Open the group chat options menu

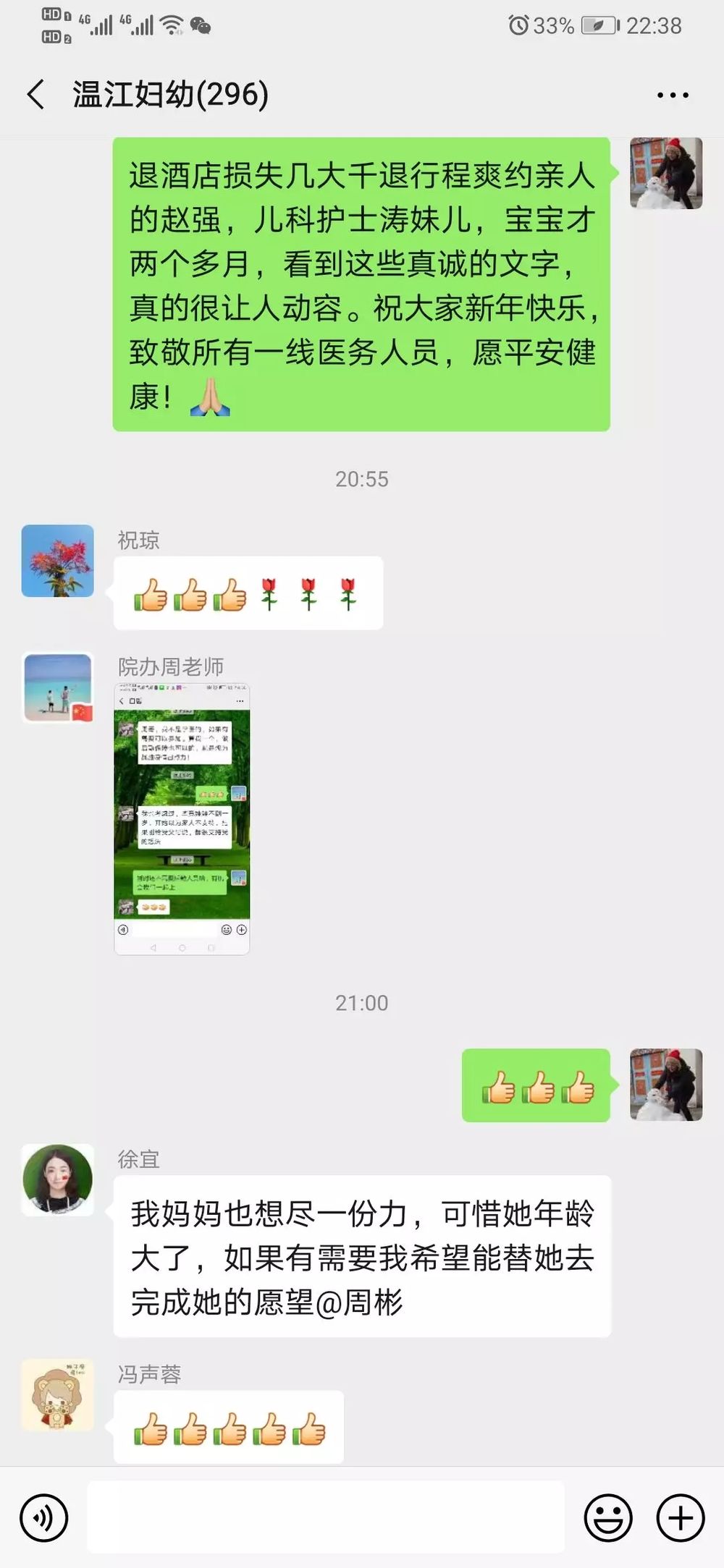(672, 95)
